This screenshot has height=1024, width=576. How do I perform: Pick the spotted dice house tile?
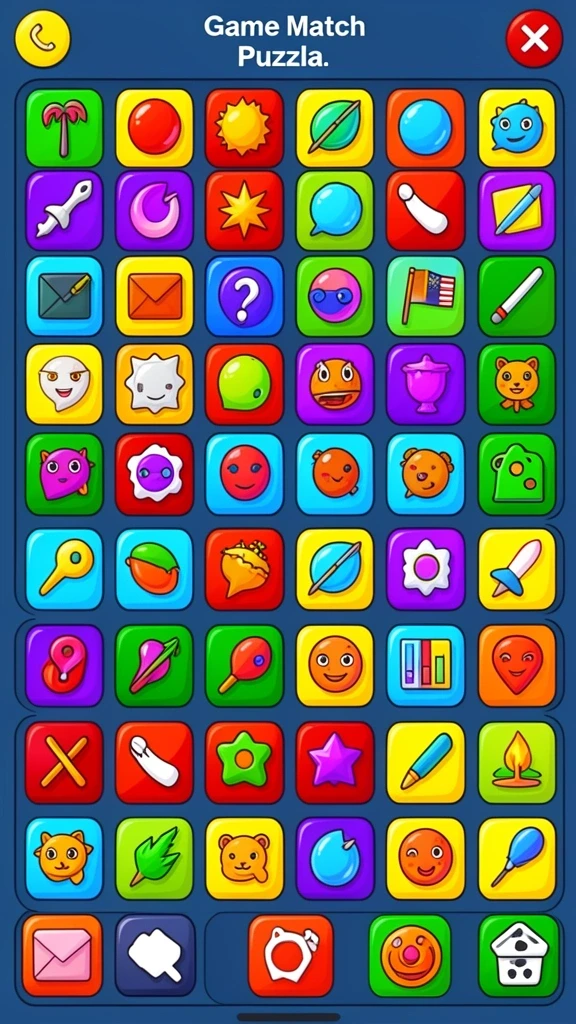pyautogui.click(x=519, y=955)
